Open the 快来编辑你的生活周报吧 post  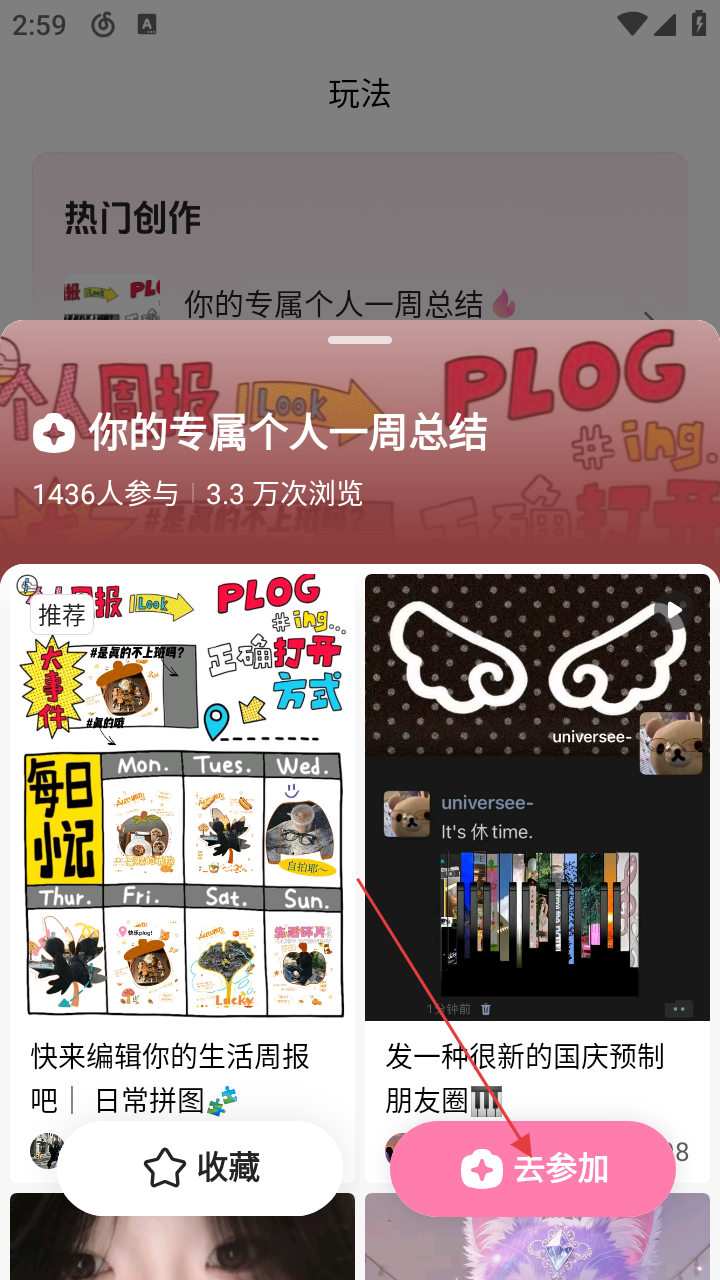pyautogui.click(x=182, y=800)
